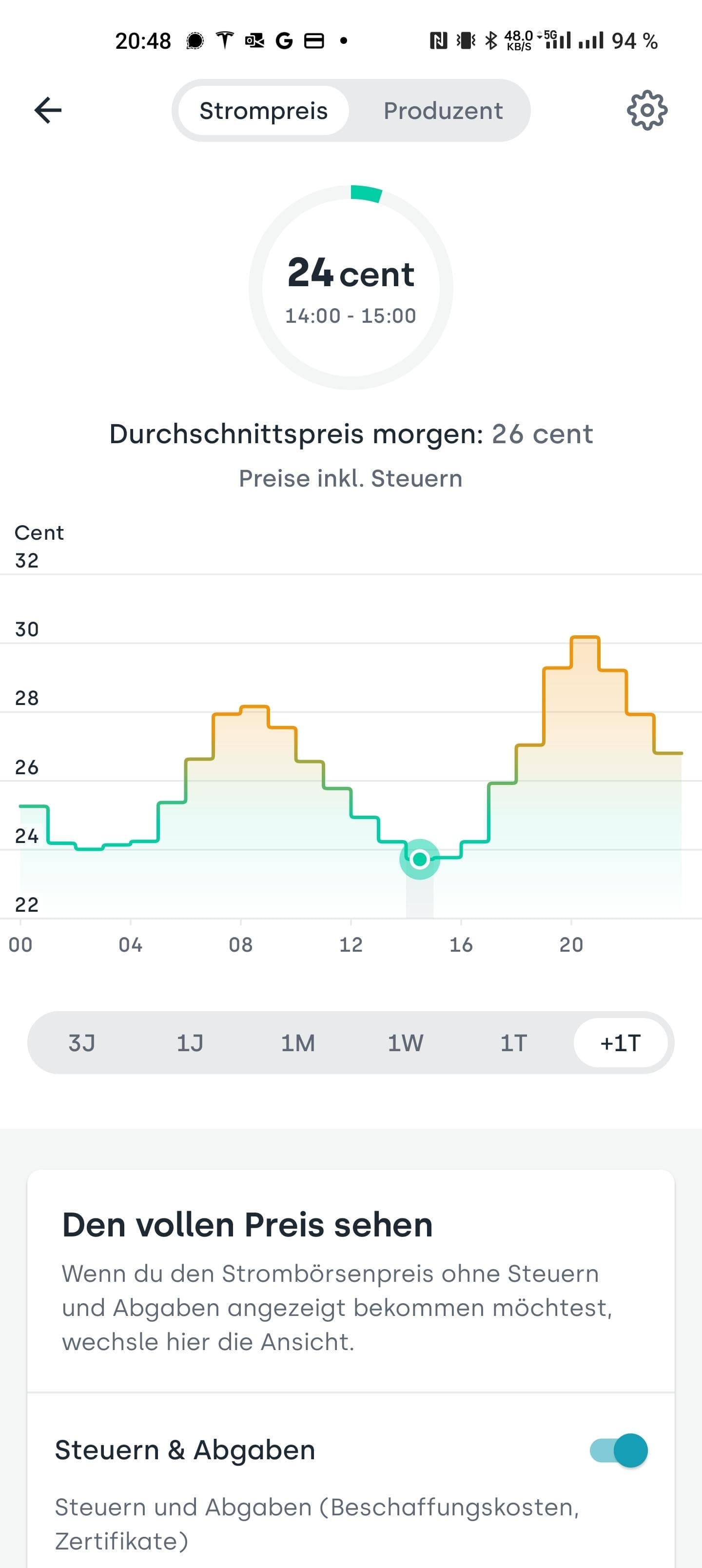Image resolution: width=702 pixels, height=1568 pixels.
Task: Show the 3J time range
Action: 81,1043
